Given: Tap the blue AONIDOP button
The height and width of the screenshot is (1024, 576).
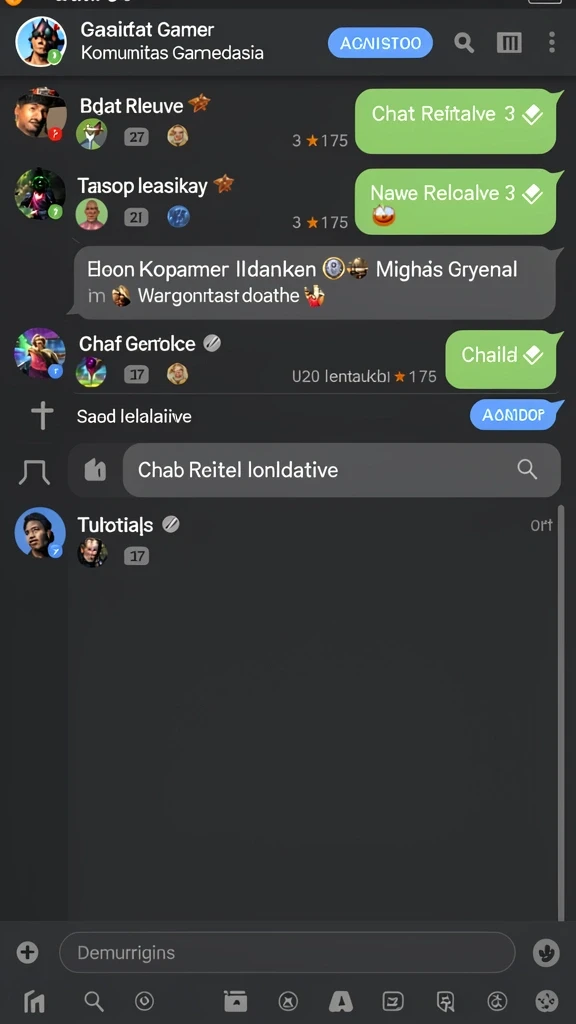Looking at the screenshot, I should pos(515,415).
